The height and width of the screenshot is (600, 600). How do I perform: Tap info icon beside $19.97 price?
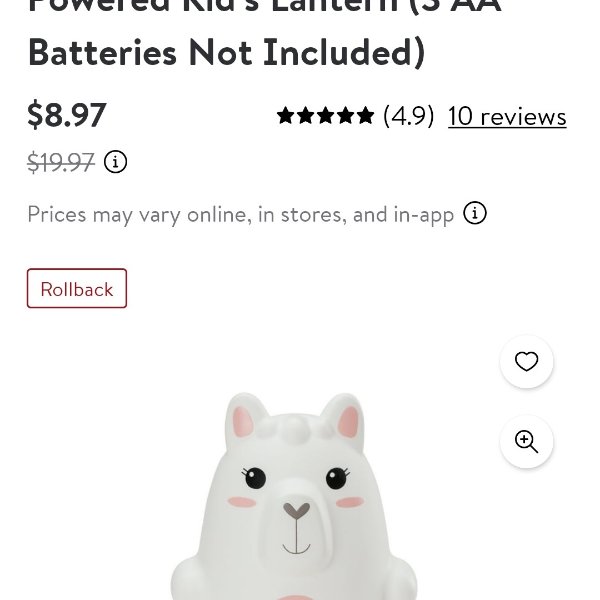(x=116, y=162)
